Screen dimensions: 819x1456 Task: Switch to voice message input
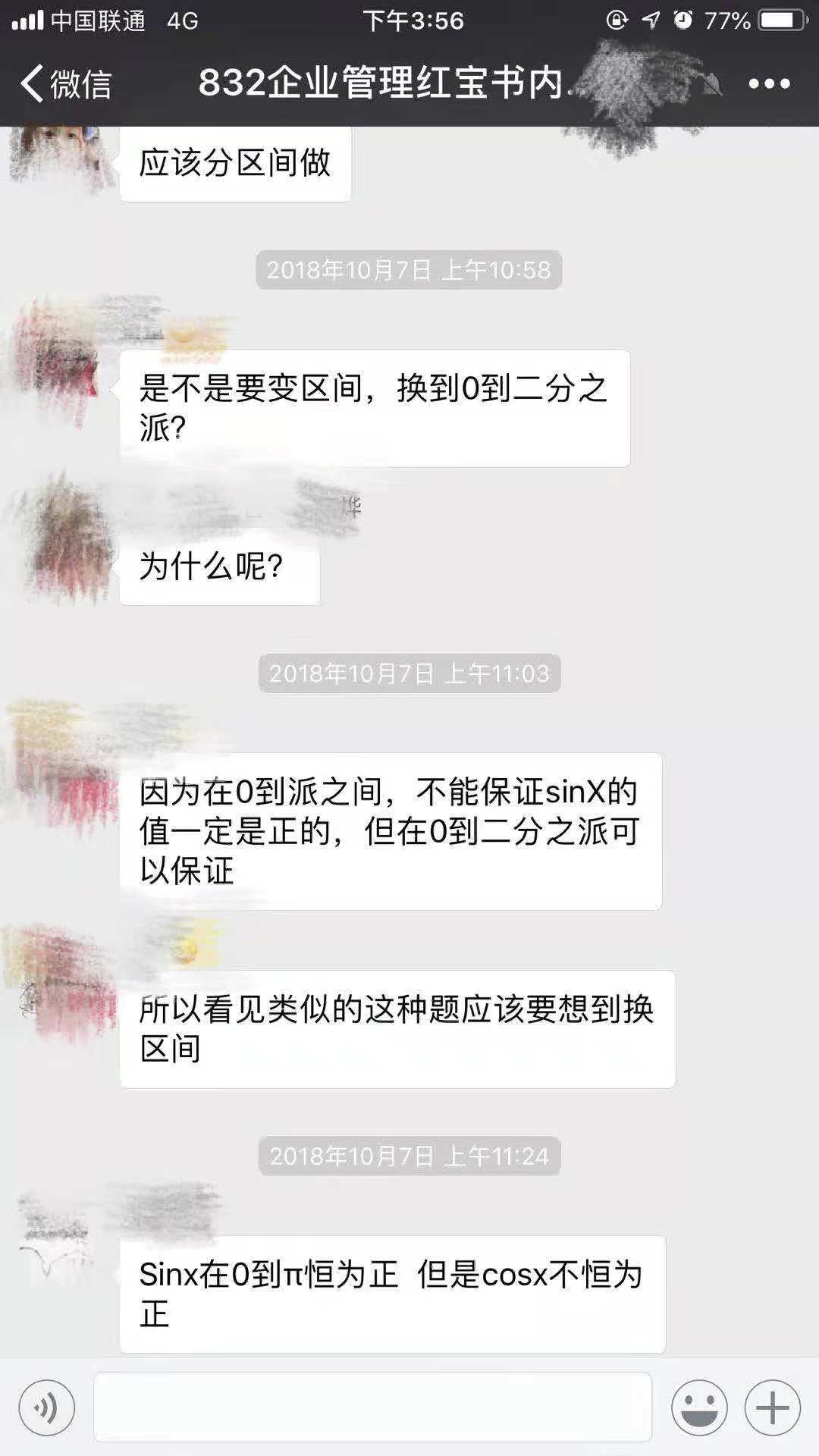(47, 1408)
